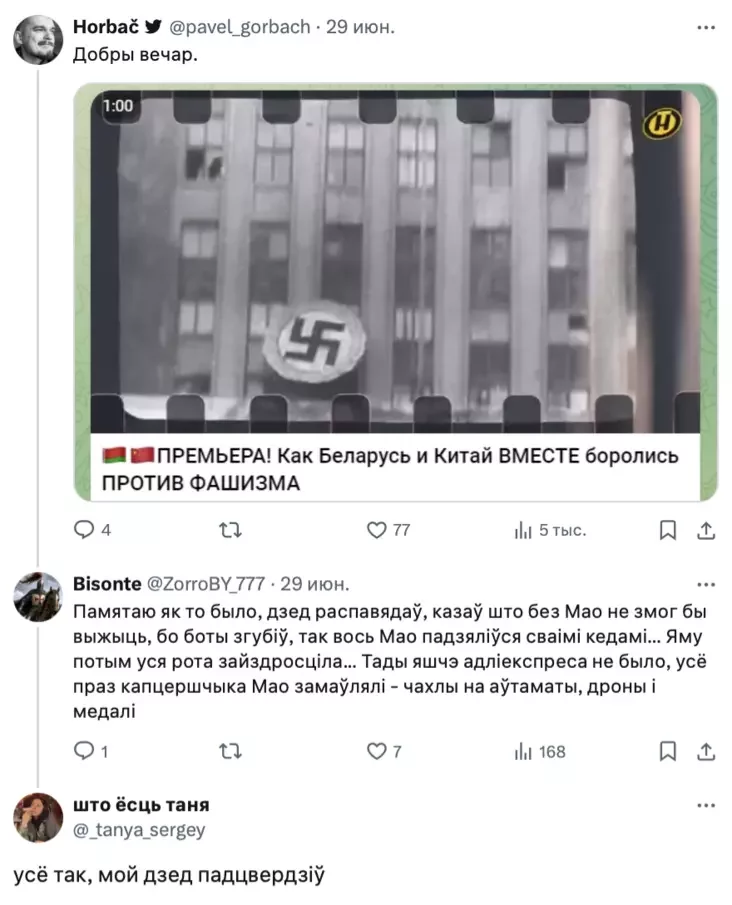This screenshot has height=905, width=732.
Task: Repost Bisonte's comment
Action: click(230, 751)
